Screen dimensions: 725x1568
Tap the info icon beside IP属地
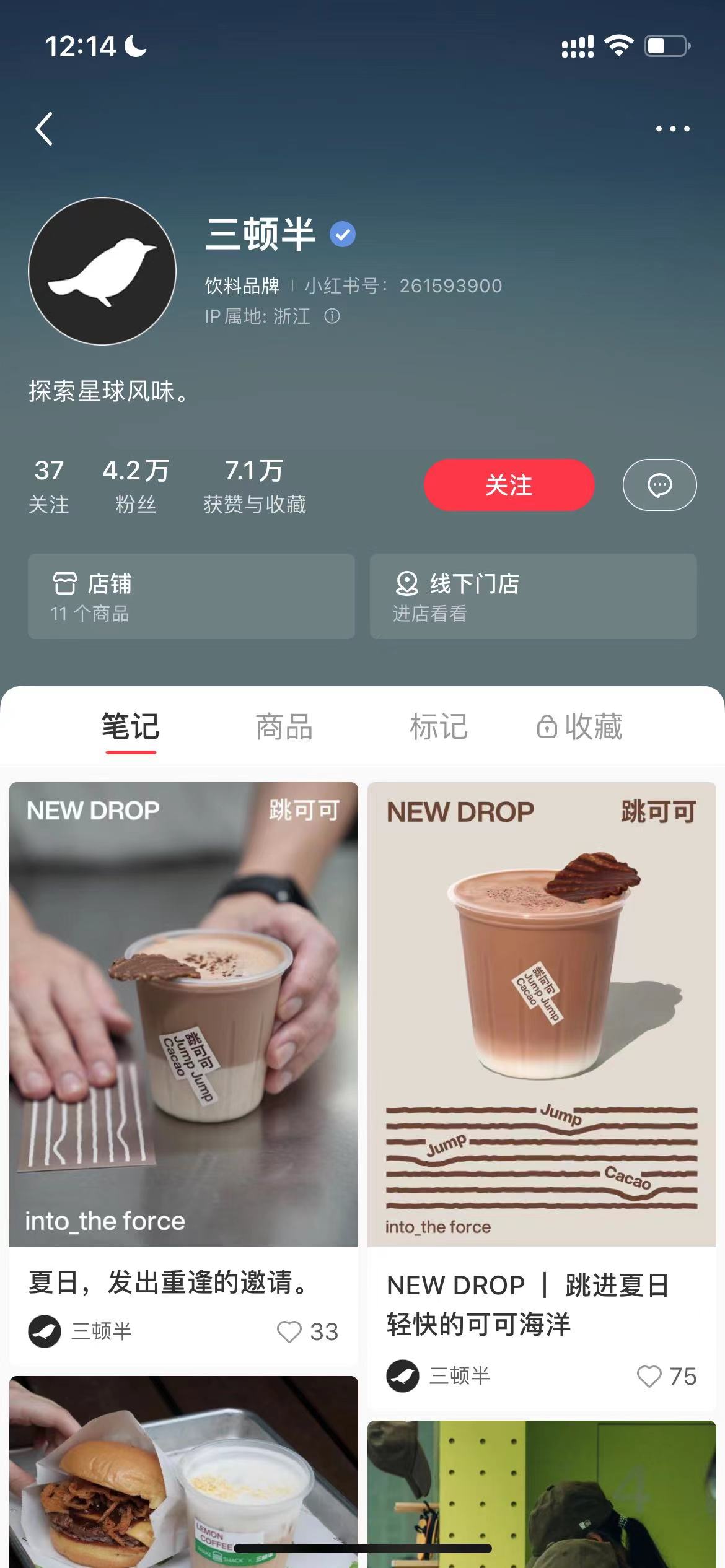coord(332,316)
